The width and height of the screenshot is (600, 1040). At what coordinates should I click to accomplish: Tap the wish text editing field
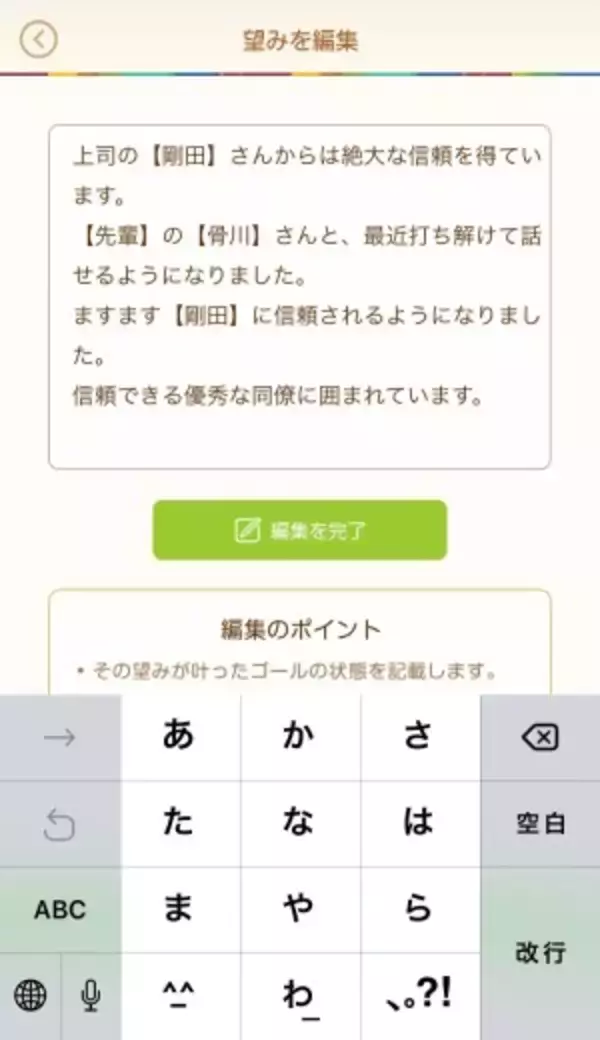[299, 296]
